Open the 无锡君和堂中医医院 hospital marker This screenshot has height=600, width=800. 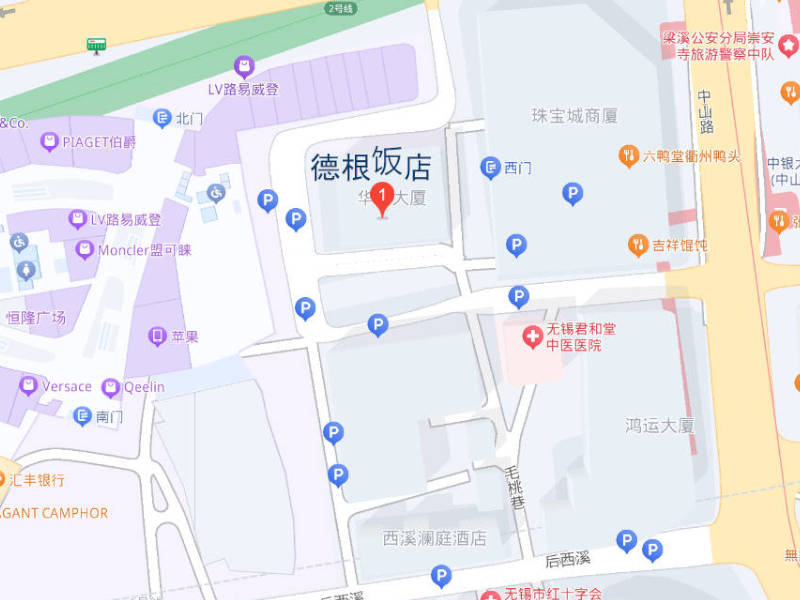point(532,337)
